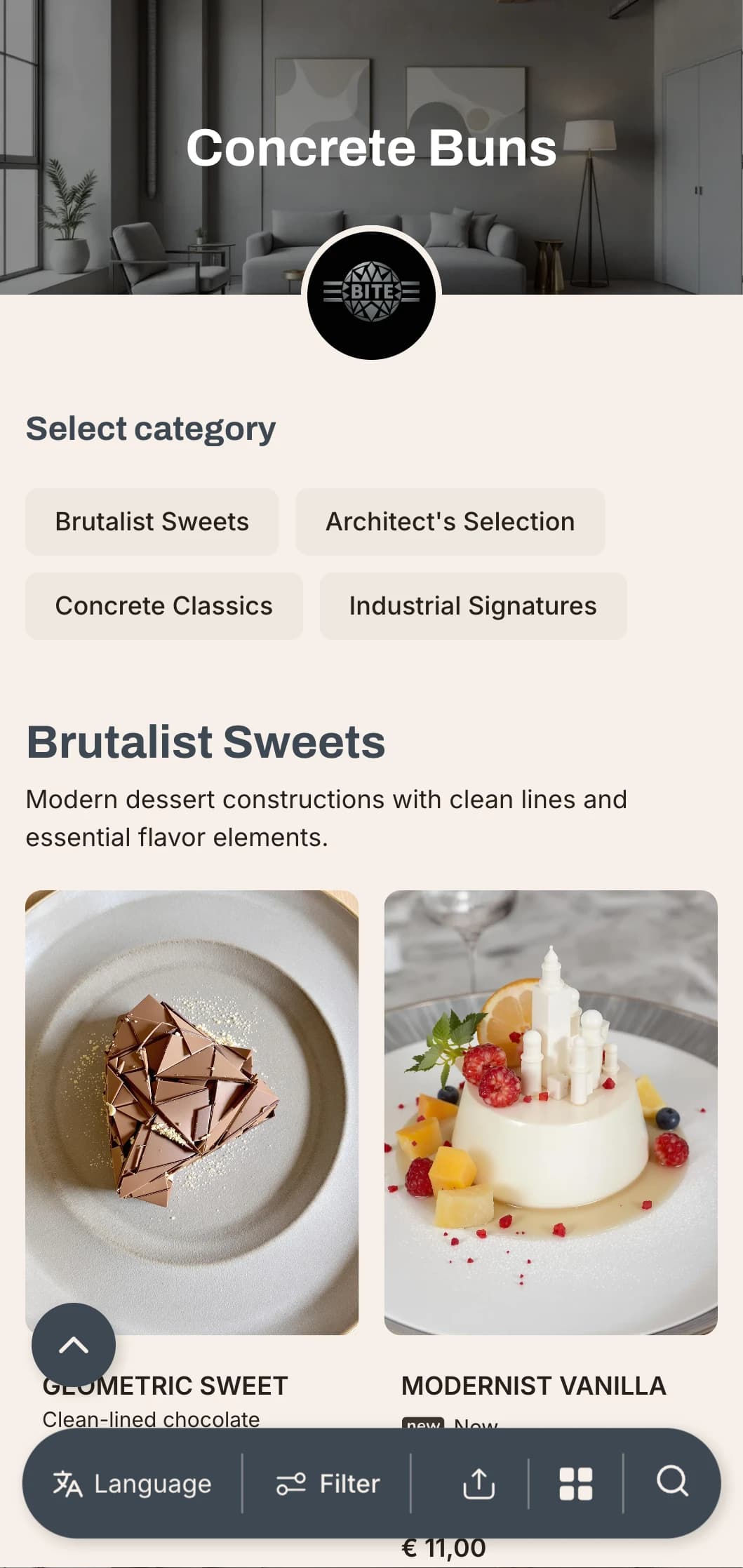The width and height of the screenshot is (743, 1568).
Task: Switch to grid layout view
Action: tap(576, 1484)
